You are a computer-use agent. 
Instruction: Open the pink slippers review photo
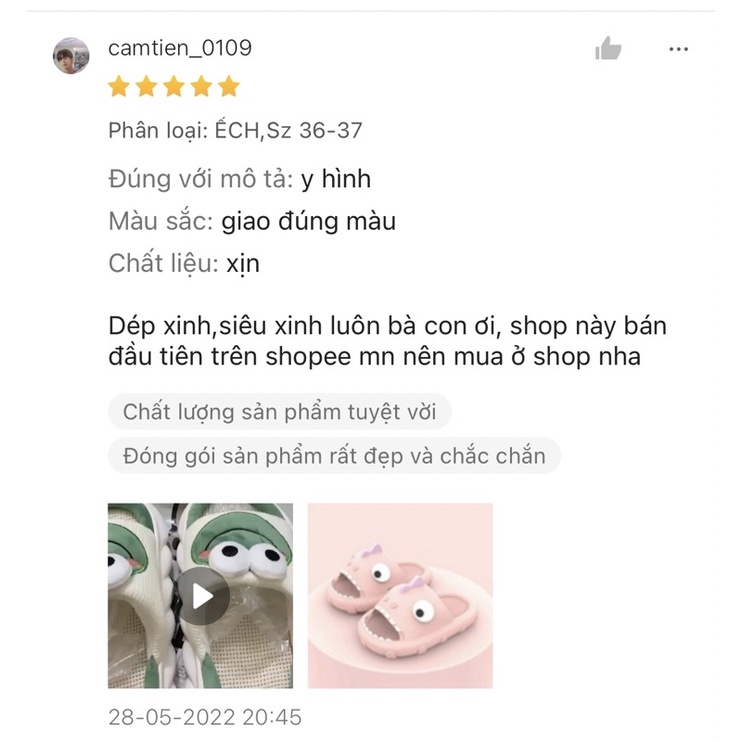400,596
